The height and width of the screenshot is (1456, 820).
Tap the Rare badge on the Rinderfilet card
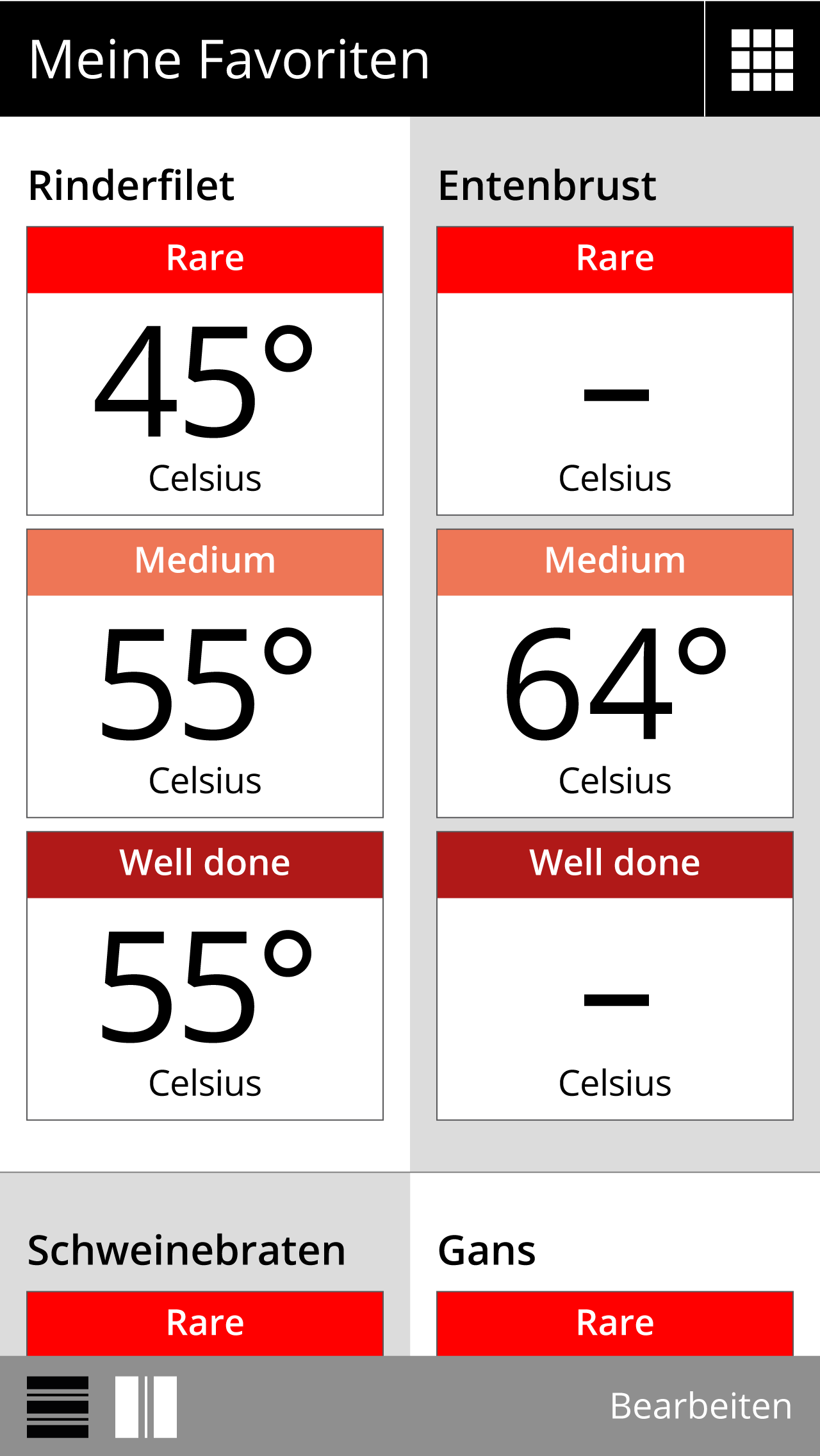point(204,259)
